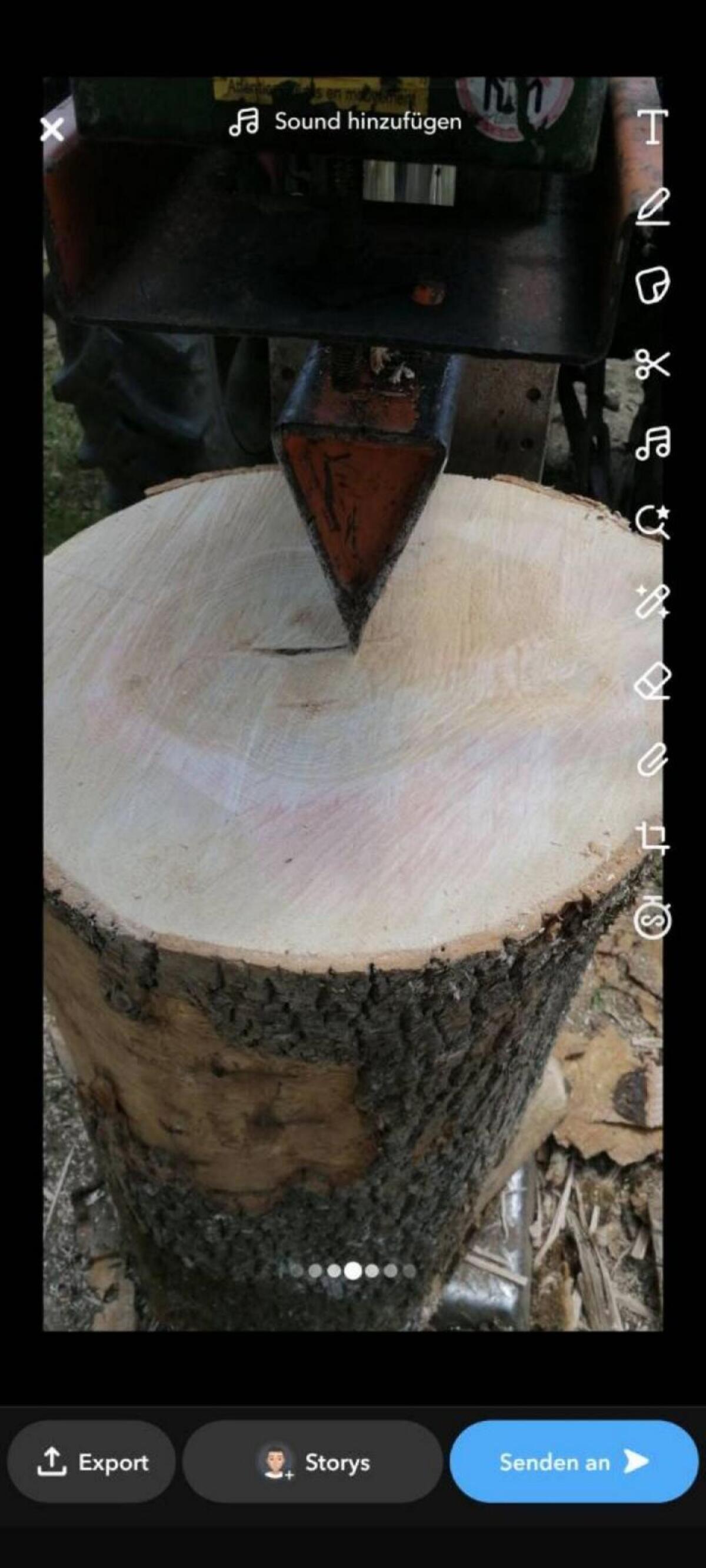Add a text caption to the snap
This screenshot has width=706, height=1568.
pyautogui.click(x=652, y=127)
